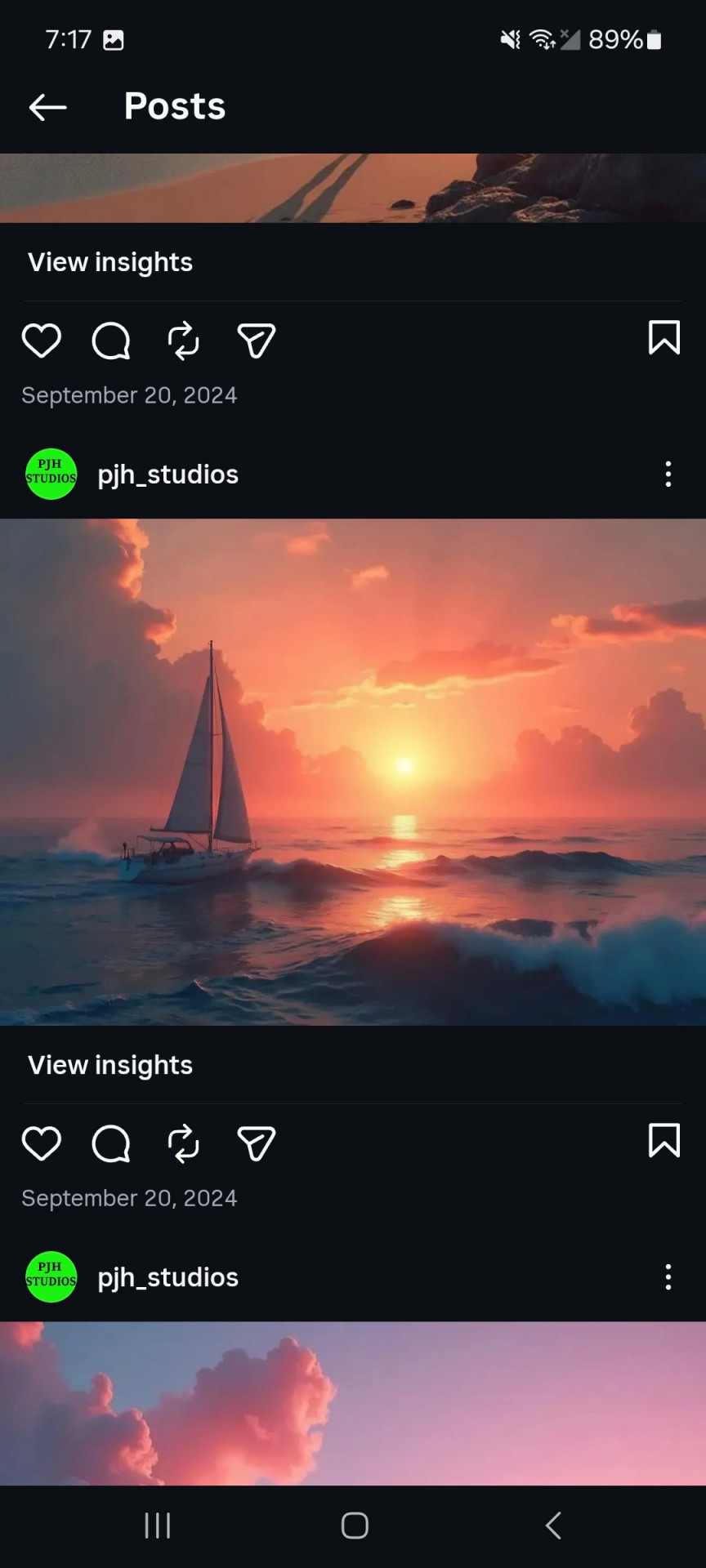Viewport: 706px width, 1568px height.
Task: Tap the system home button
Action: [x=355, y=1526]
